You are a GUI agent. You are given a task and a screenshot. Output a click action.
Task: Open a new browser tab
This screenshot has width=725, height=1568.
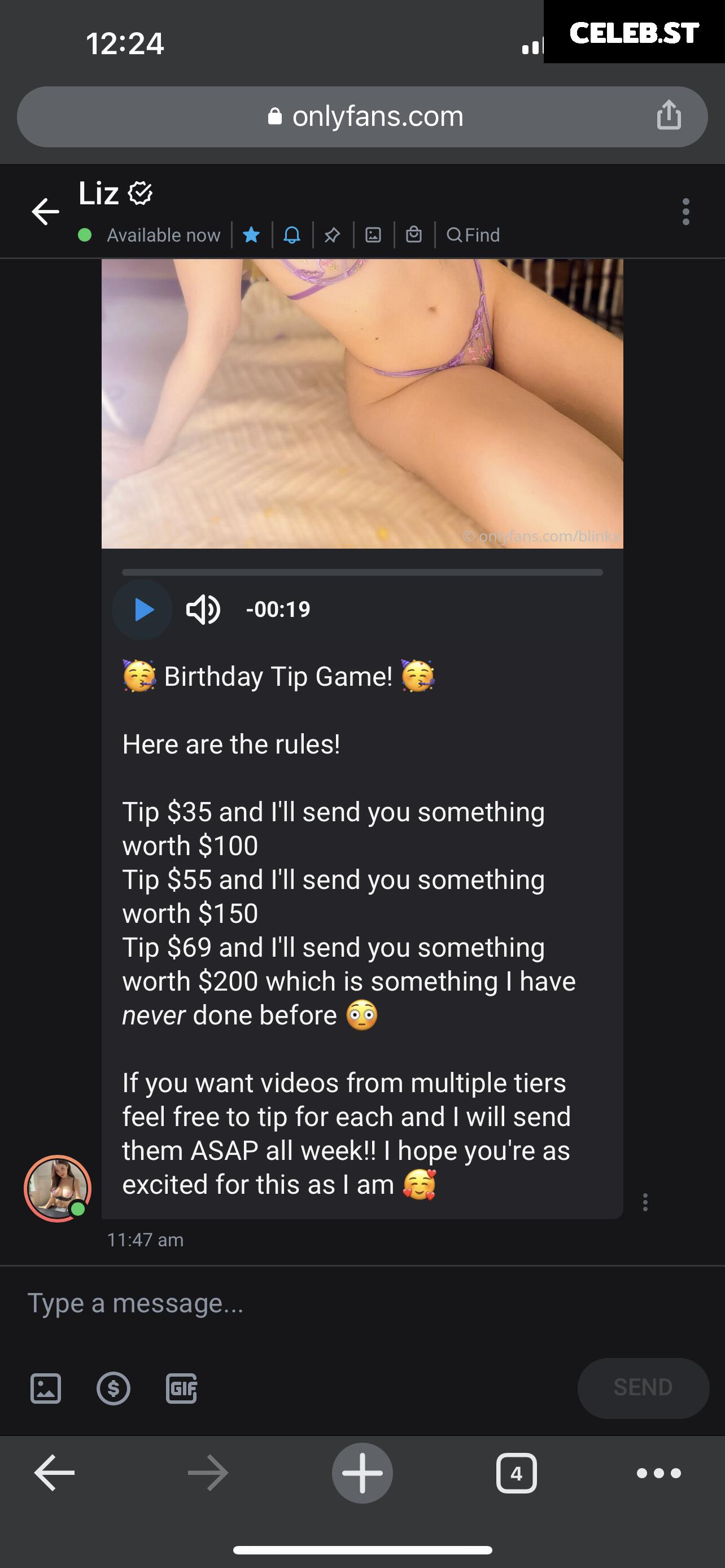(362, 1473)
